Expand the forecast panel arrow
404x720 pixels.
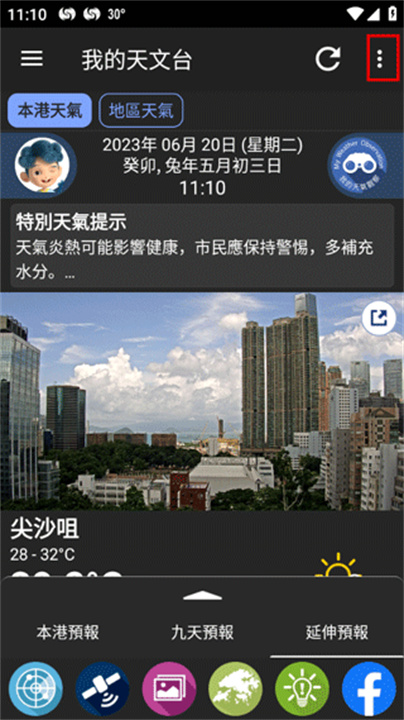click(202, 596)
